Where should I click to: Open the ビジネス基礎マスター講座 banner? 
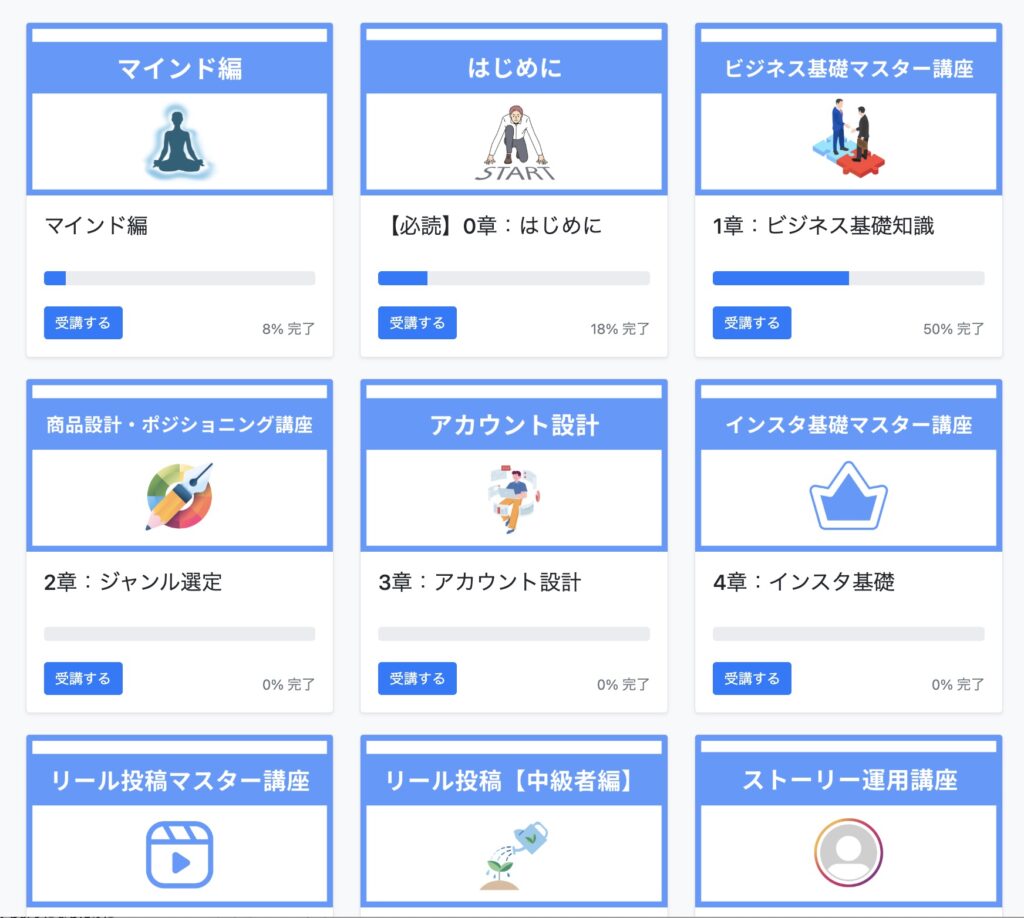848,110
